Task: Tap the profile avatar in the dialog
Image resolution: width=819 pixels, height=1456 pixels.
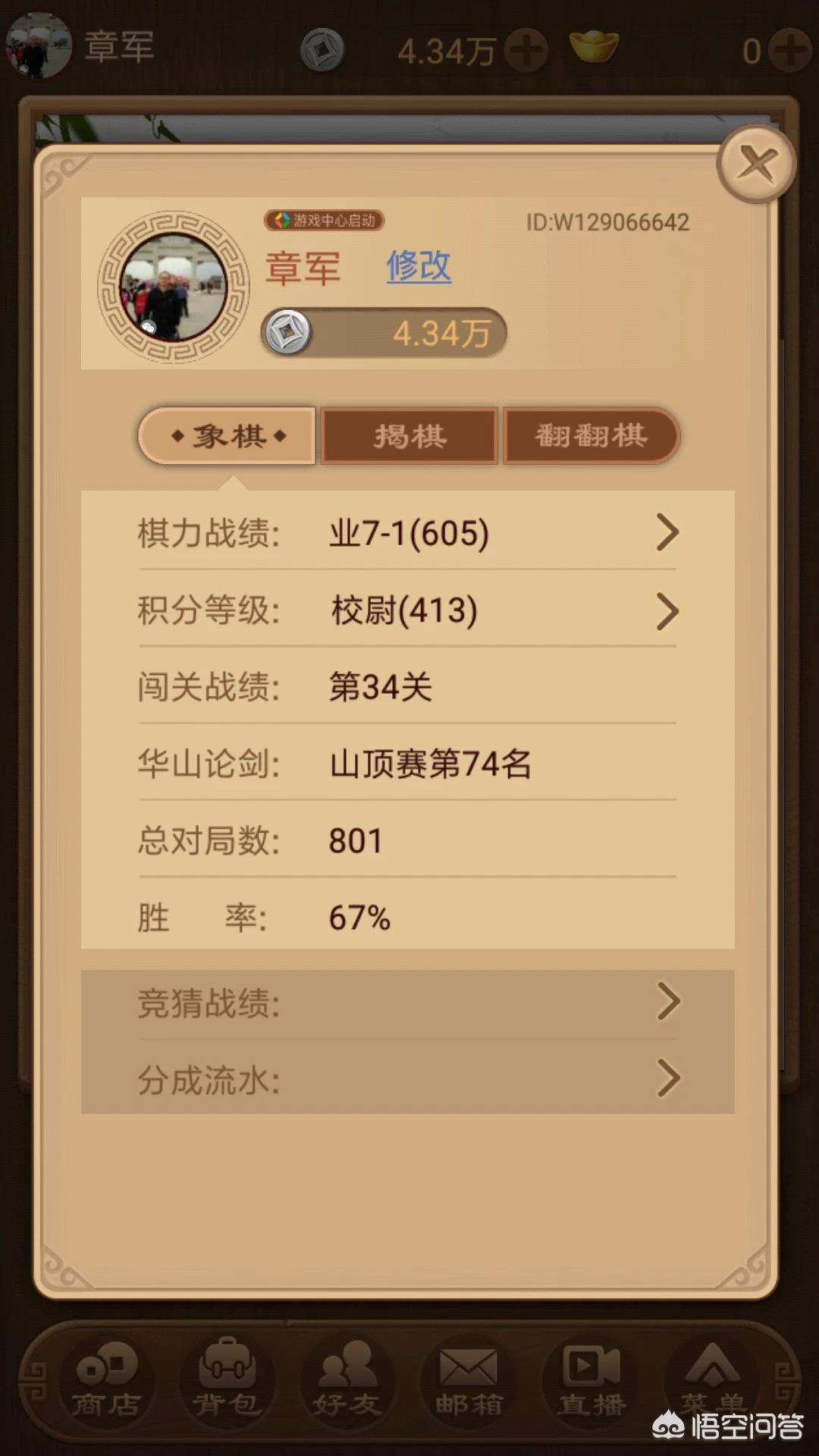Action: coord(174,287)
